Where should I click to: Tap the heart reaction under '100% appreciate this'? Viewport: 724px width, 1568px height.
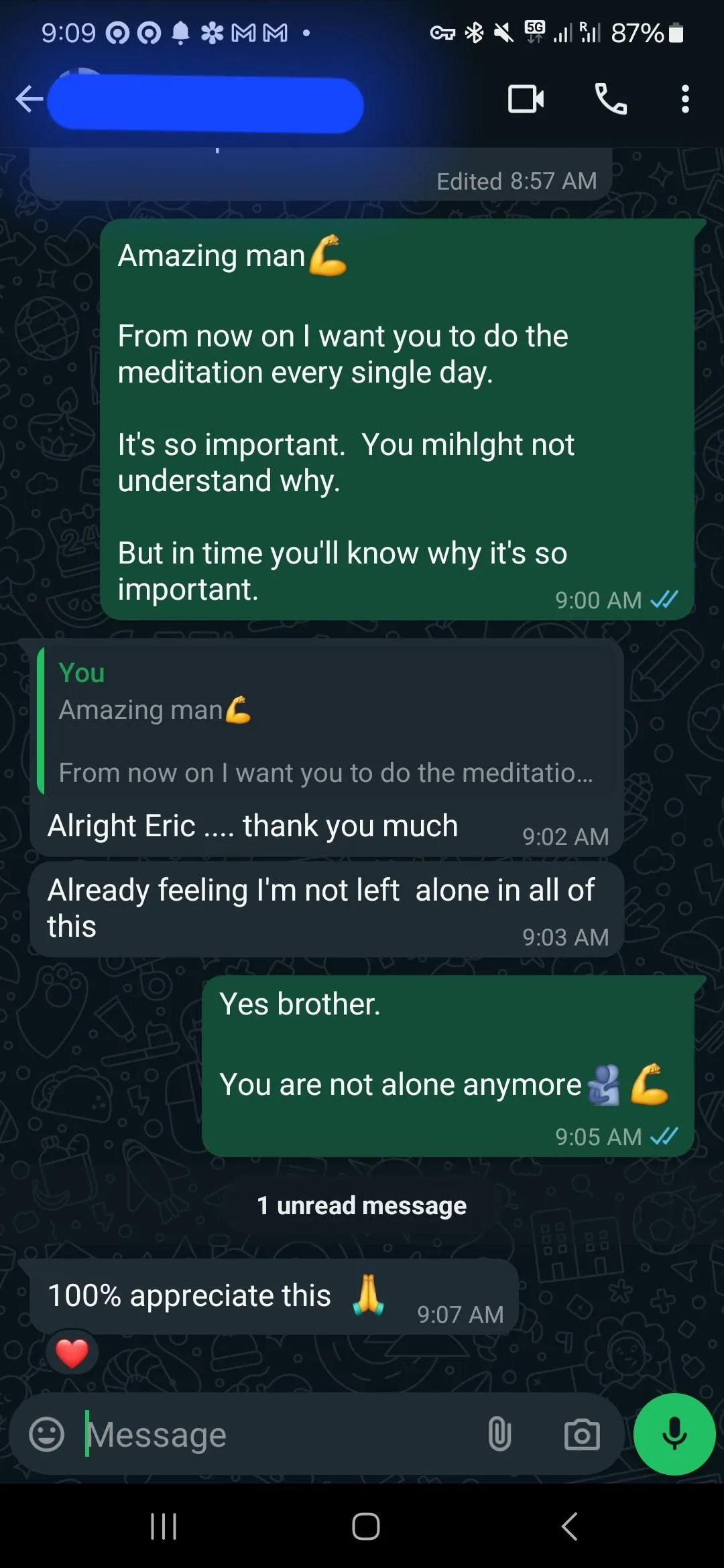click(x=72, y=1353)
